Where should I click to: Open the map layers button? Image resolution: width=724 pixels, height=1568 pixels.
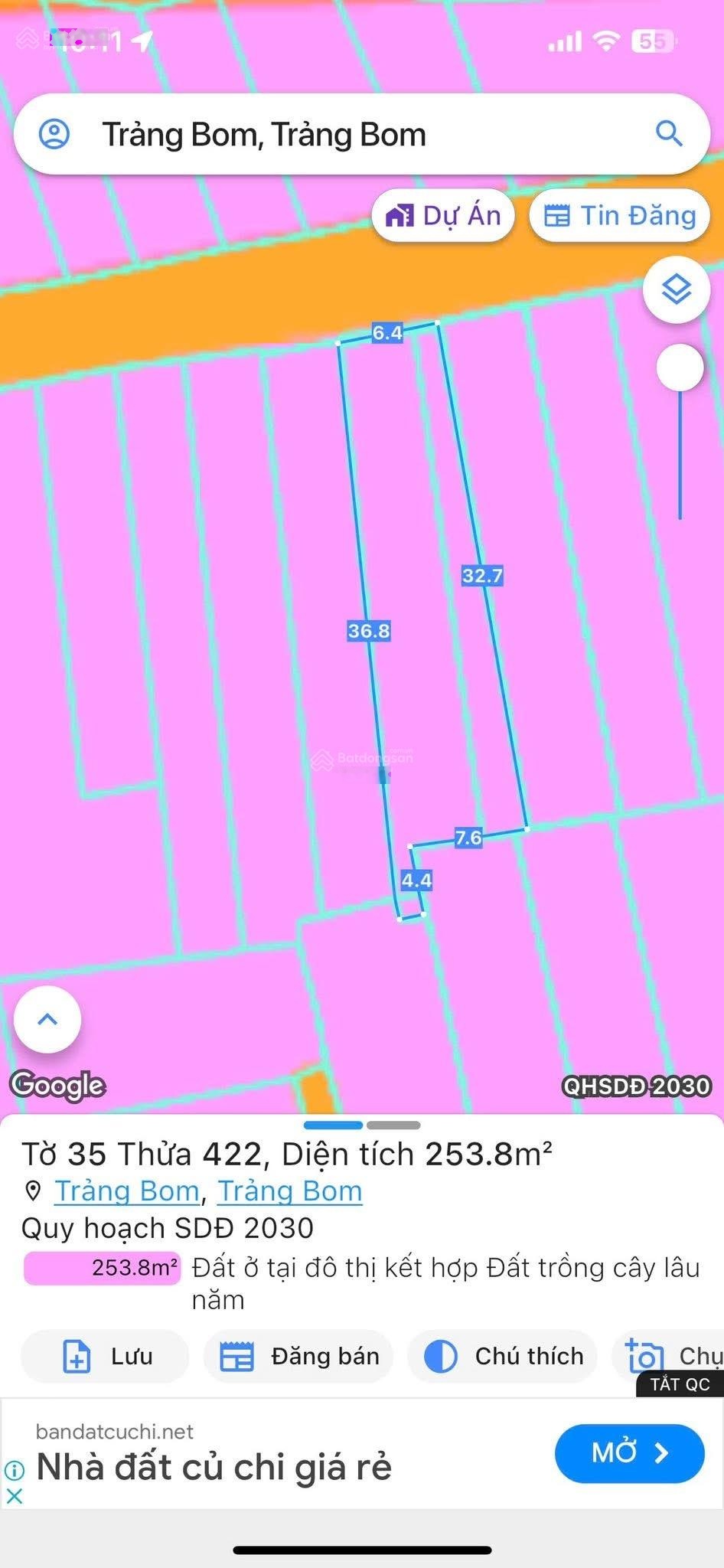click(x=677, y=290)
